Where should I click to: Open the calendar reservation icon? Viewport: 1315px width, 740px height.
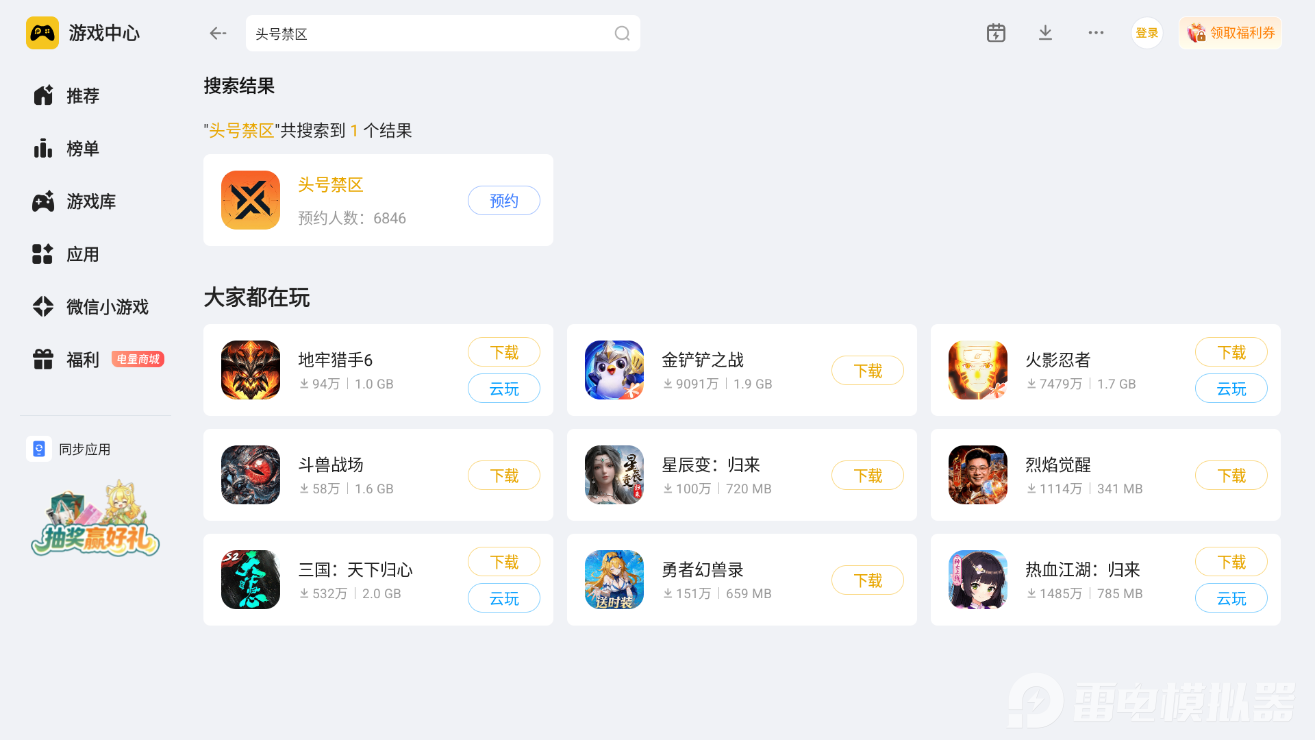coord(996,33)
